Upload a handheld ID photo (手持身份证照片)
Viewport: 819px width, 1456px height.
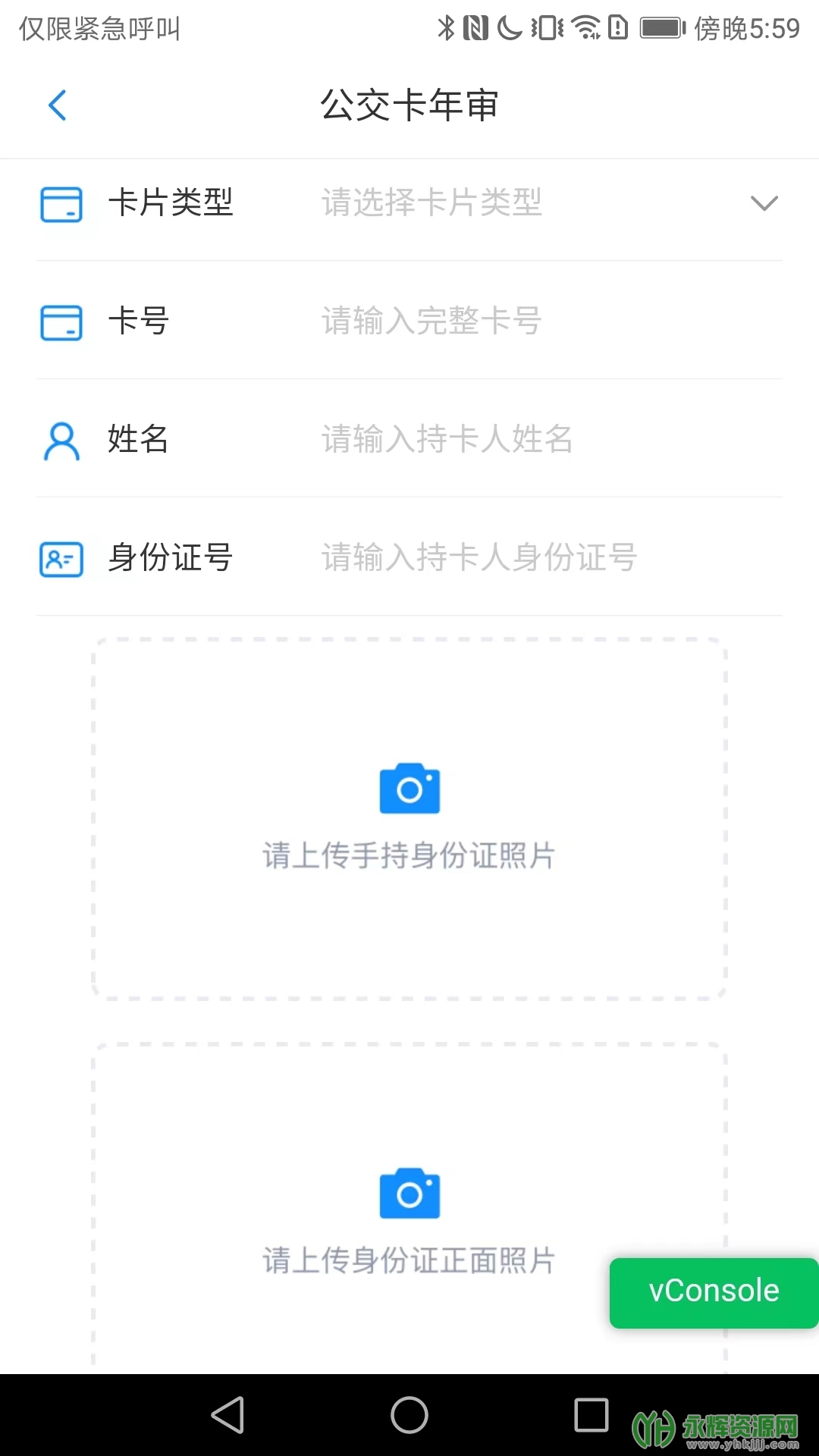[409, 817]
